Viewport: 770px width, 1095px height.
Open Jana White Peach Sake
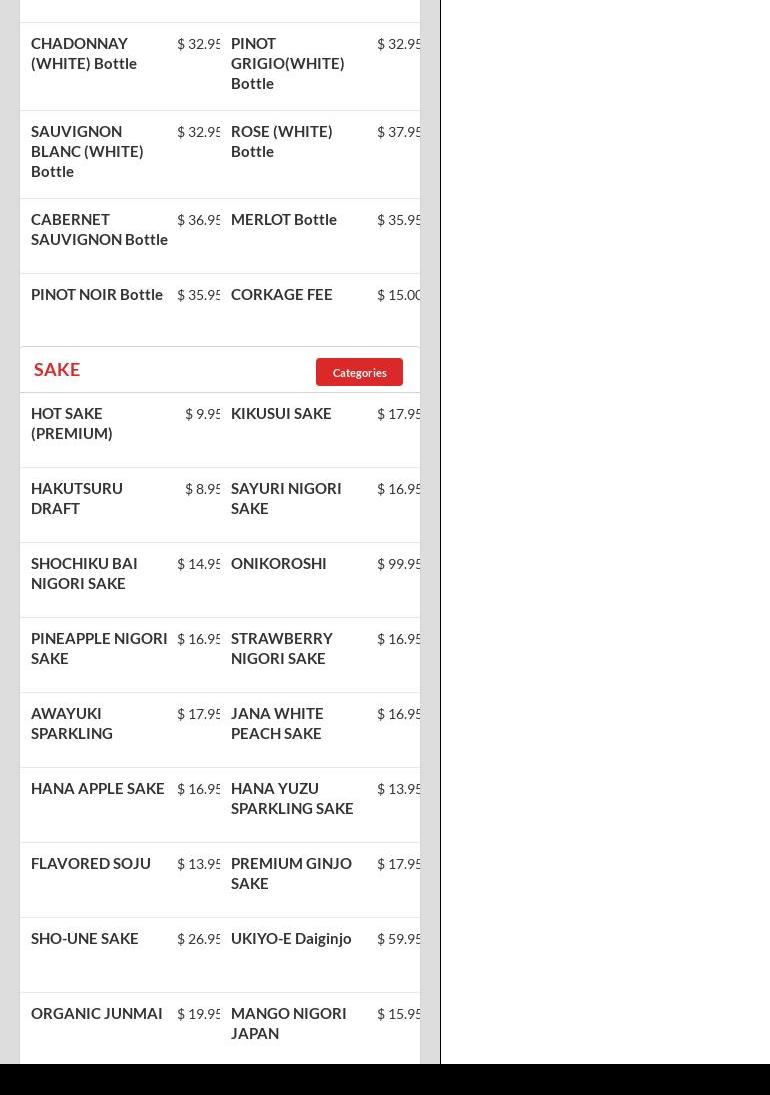277,723
